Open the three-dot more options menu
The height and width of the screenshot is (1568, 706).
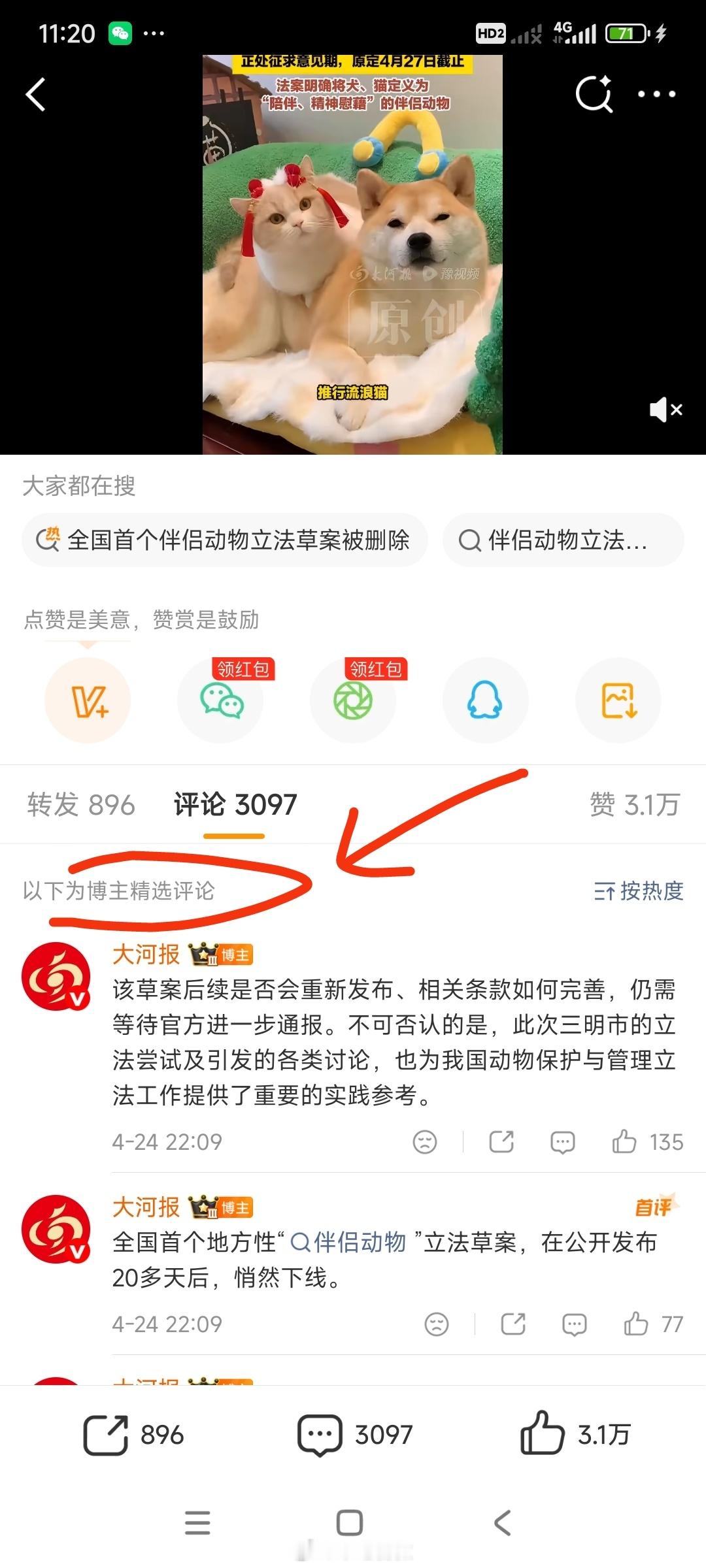click(x=657, y=95)
